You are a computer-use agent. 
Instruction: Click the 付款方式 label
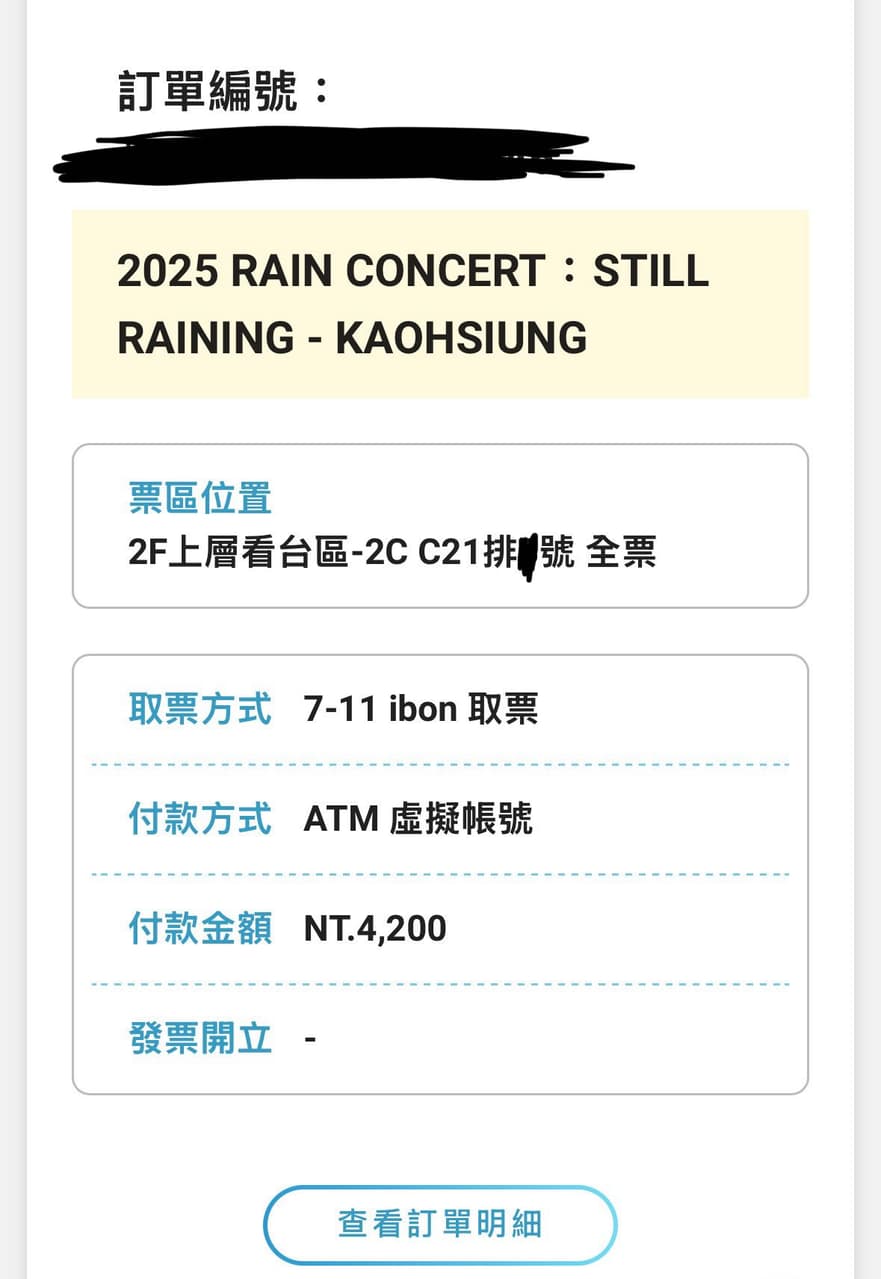click(x=200, y=819)
